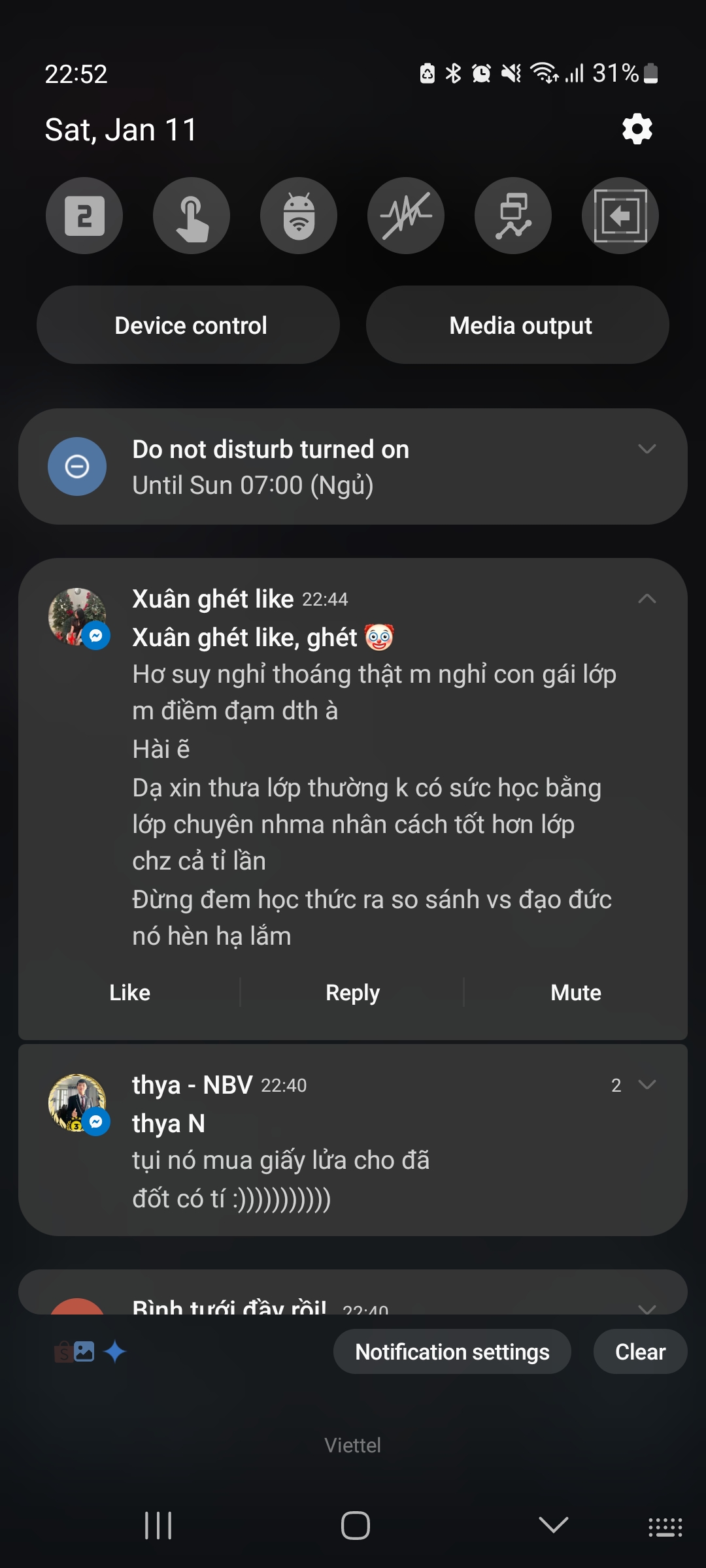706x1568 pixels.
Task: Collapse the Xuân ghét like notification
Action: tap(647, 598)
